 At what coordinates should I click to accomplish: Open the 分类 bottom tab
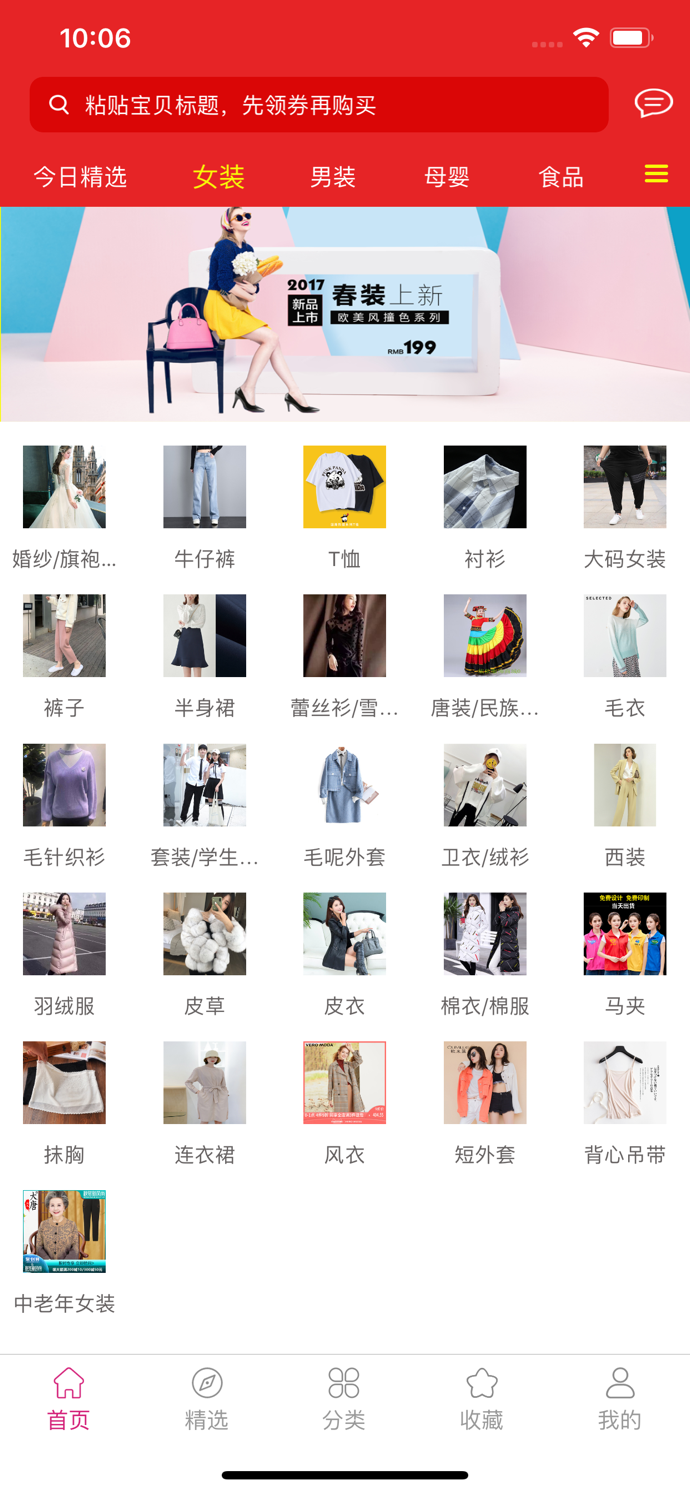pyautogui.click(x=344, y=1398)
